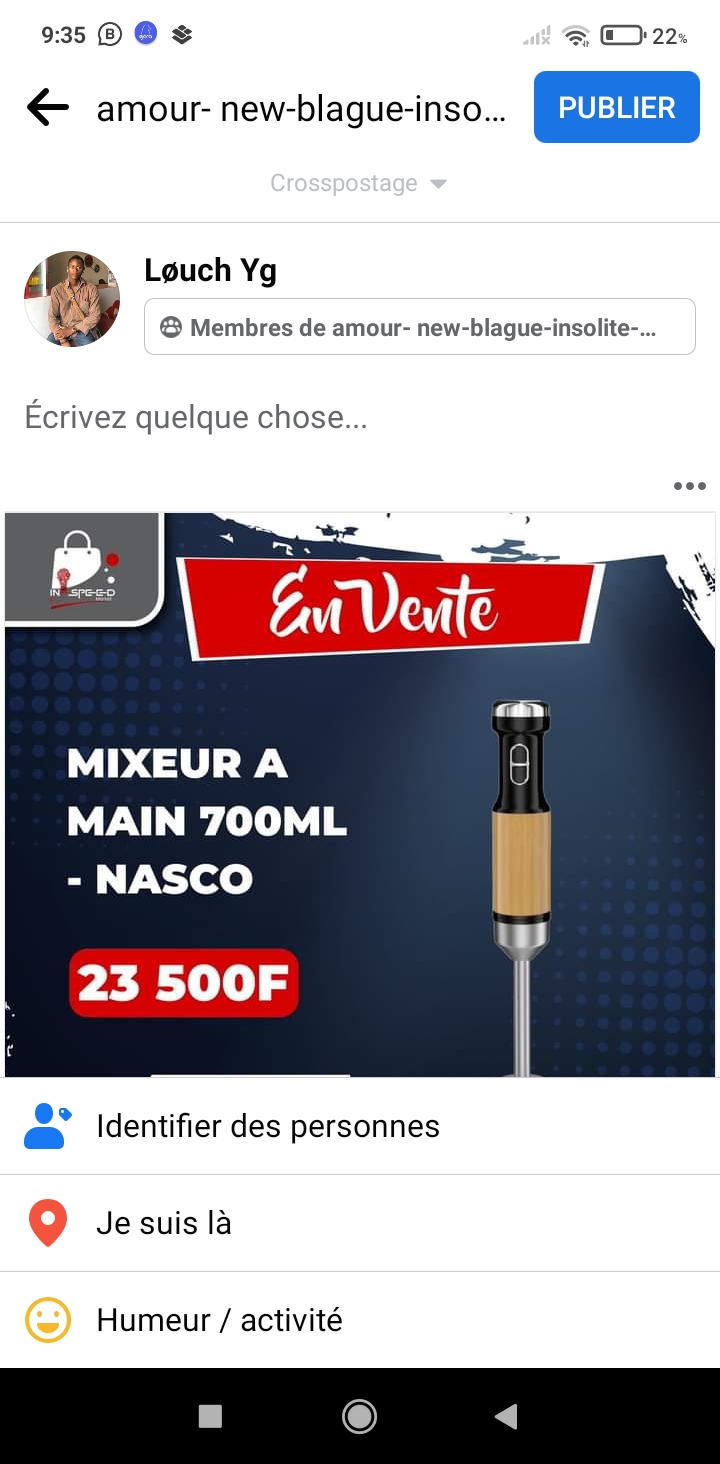720x1464 pixels.
Task: Tap the PUBLIER button to publish
Action: coord(616,107)
